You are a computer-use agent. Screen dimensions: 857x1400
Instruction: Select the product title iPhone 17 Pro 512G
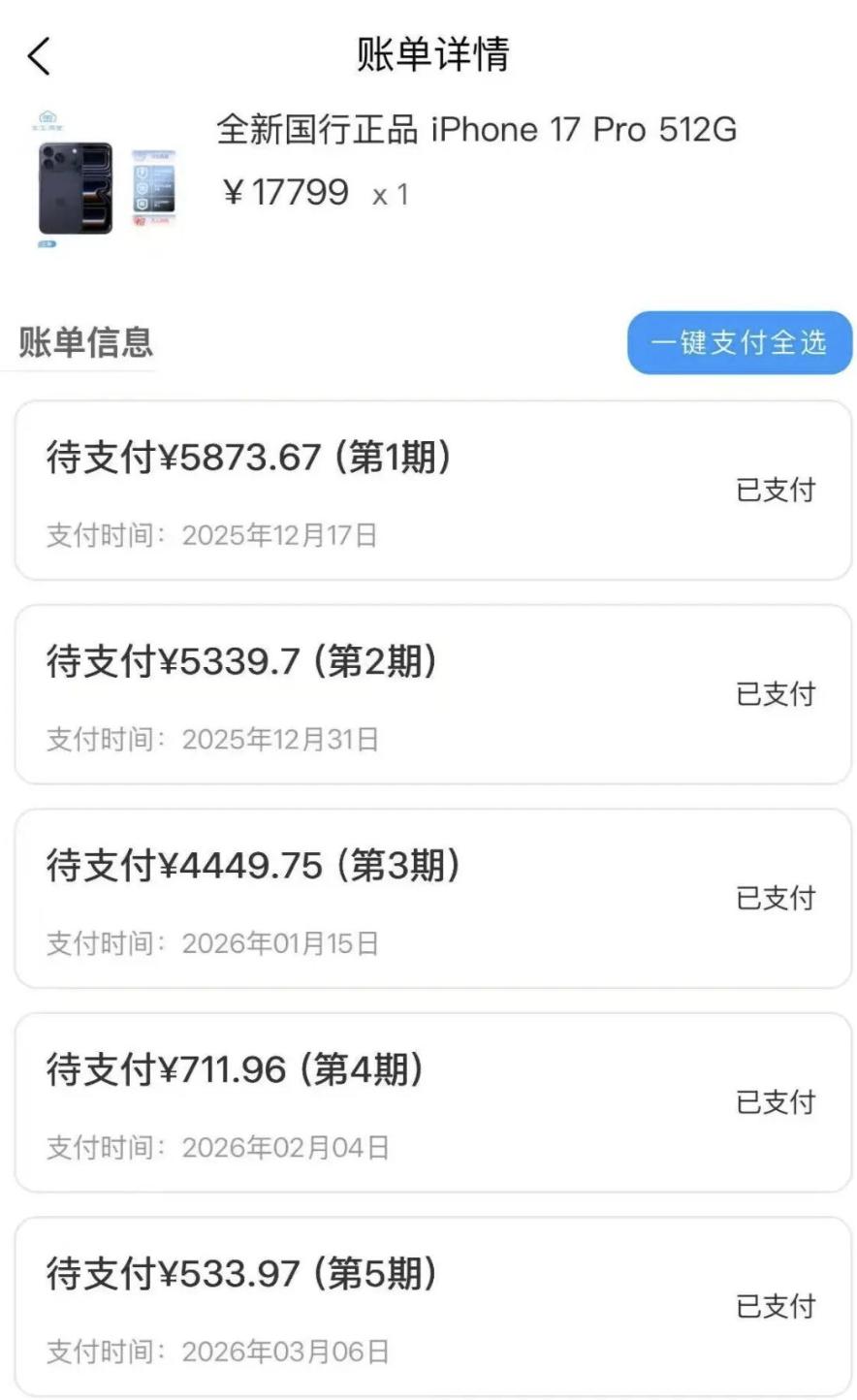(476, 128)
